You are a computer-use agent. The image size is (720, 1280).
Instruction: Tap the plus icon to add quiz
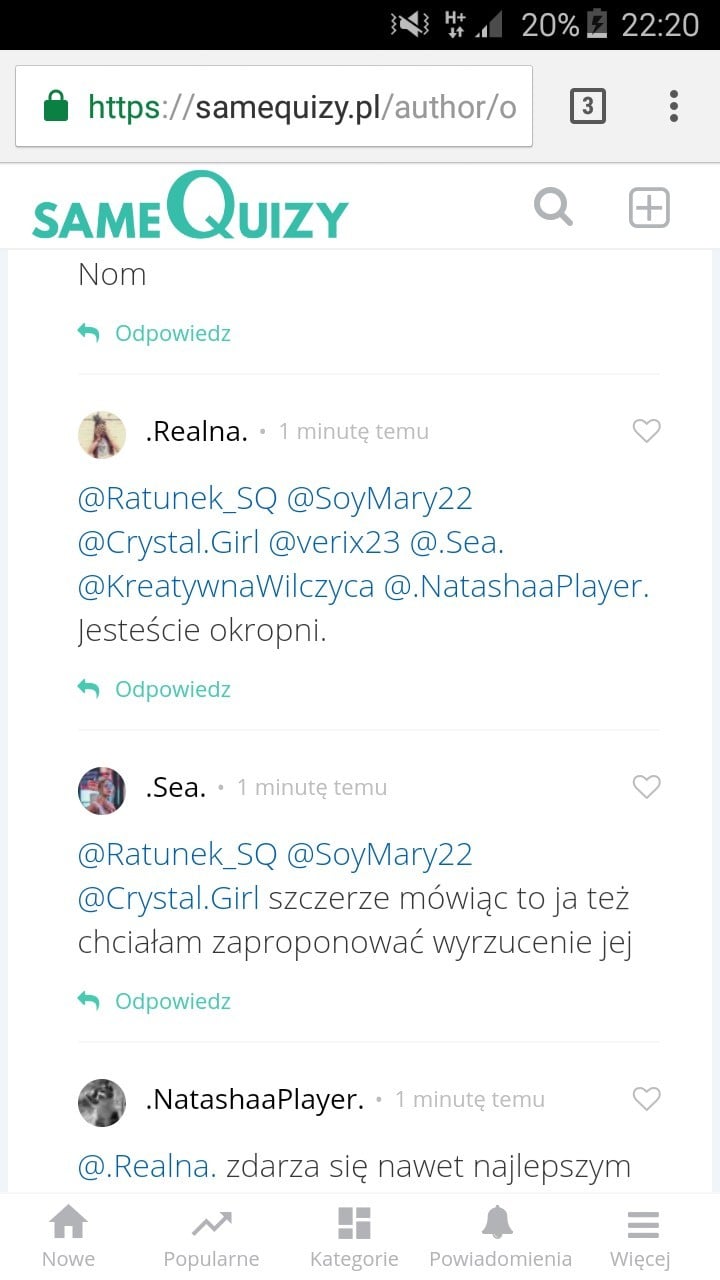click(x=648, y=208)
